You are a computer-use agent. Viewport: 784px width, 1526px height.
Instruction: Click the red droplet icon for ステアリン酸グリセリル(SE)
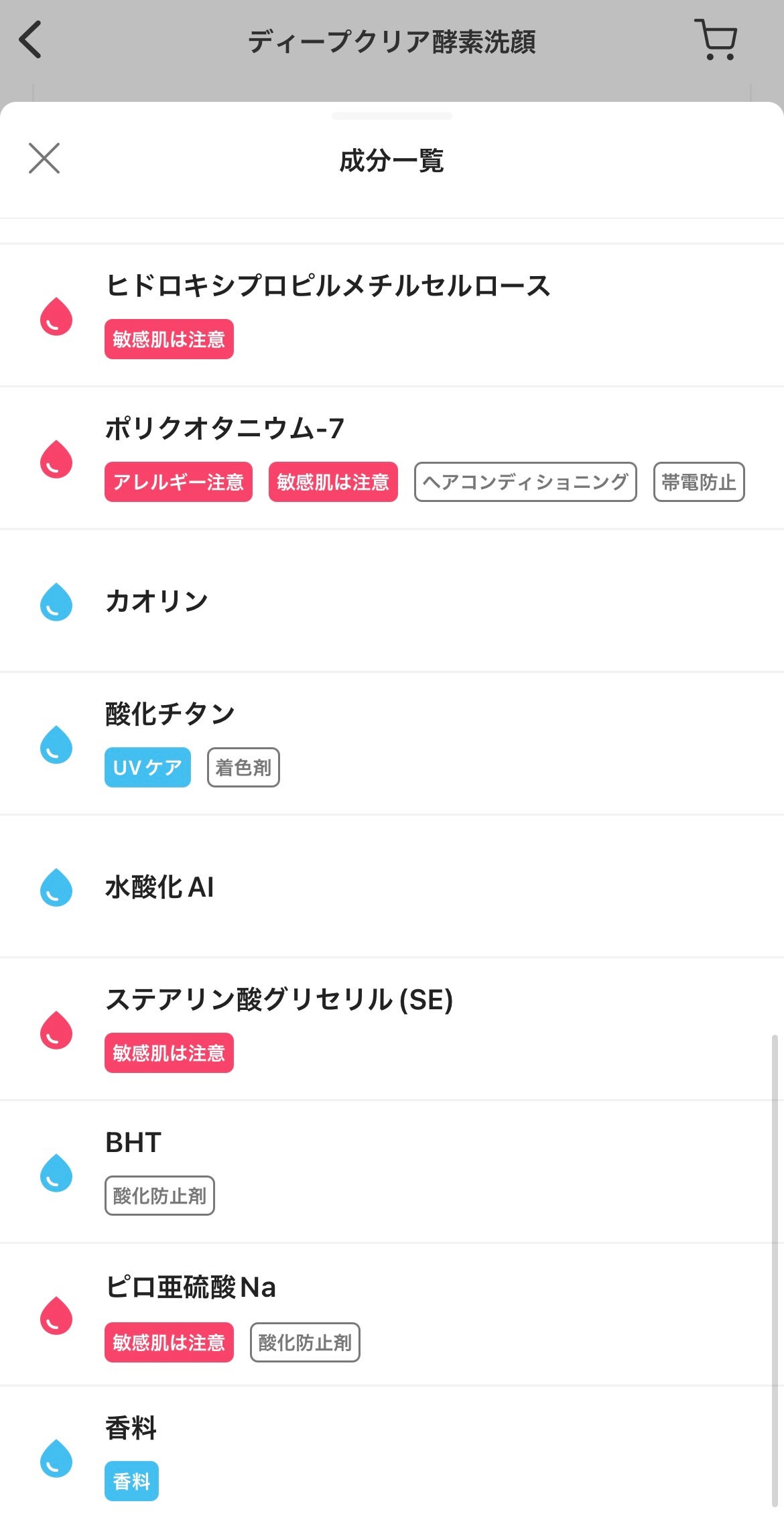click(56, 1031)
